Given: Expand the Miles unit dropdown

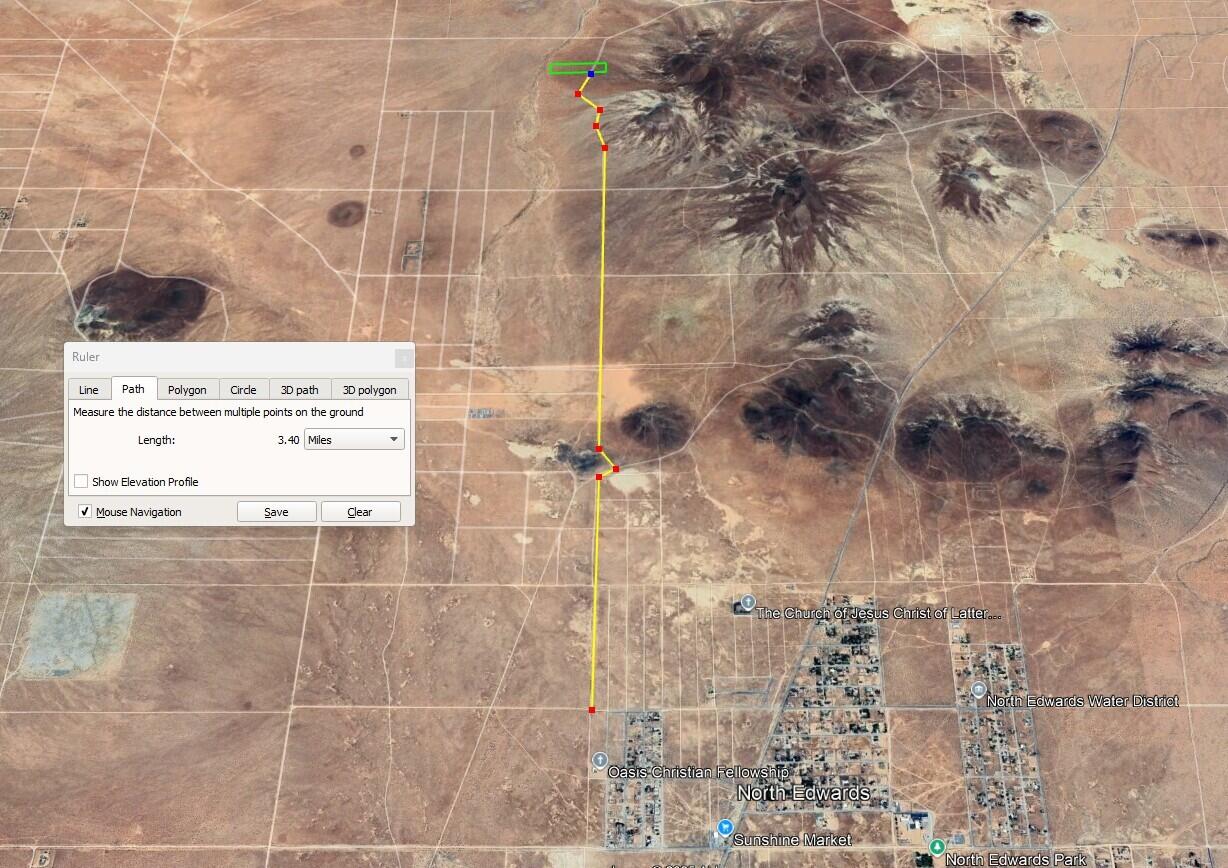Looking at the screenshot, I should coord(354,440).
